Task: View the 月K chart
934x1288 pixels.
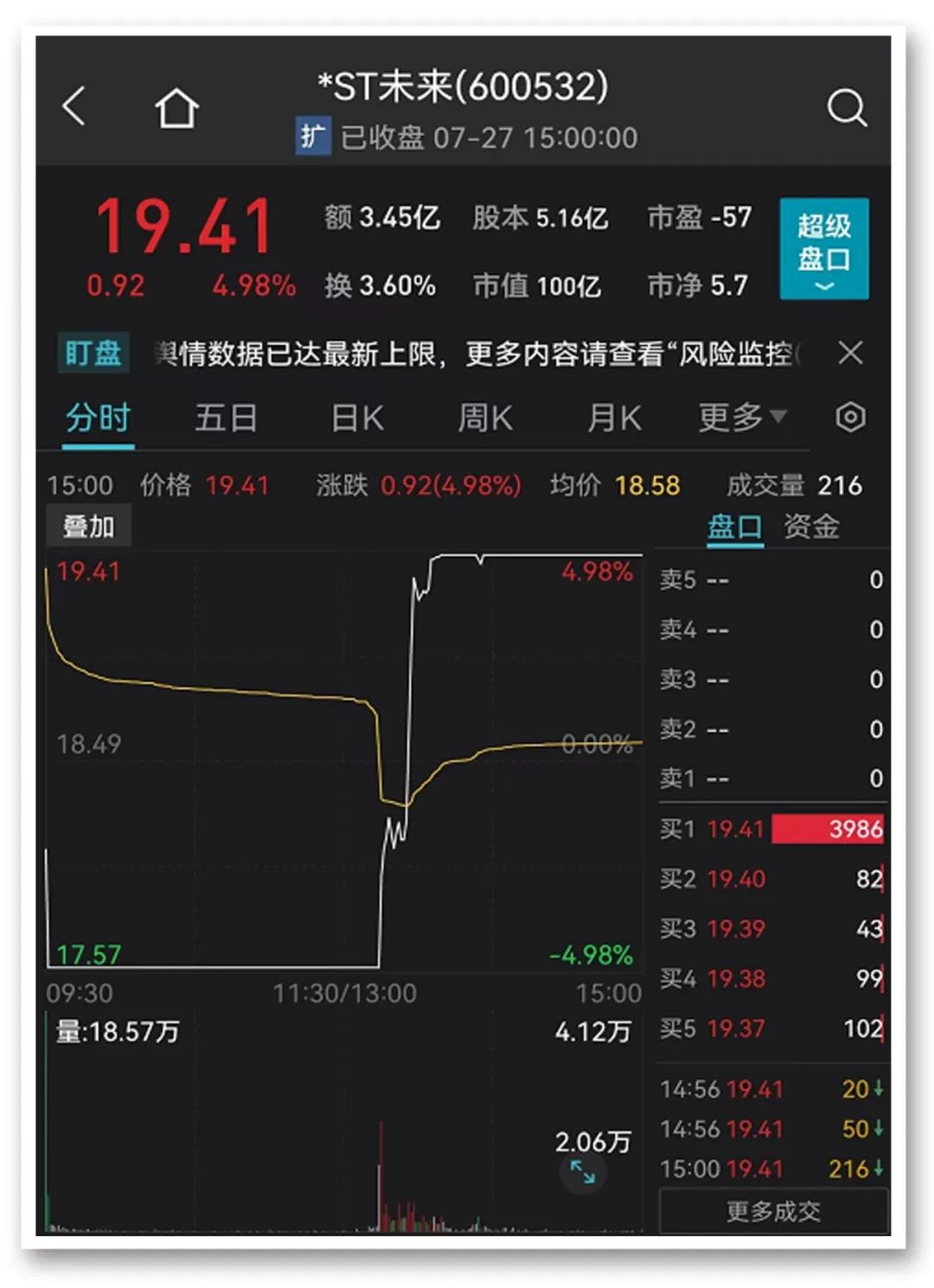Action: pyautogui.click(x=614, y=419)
